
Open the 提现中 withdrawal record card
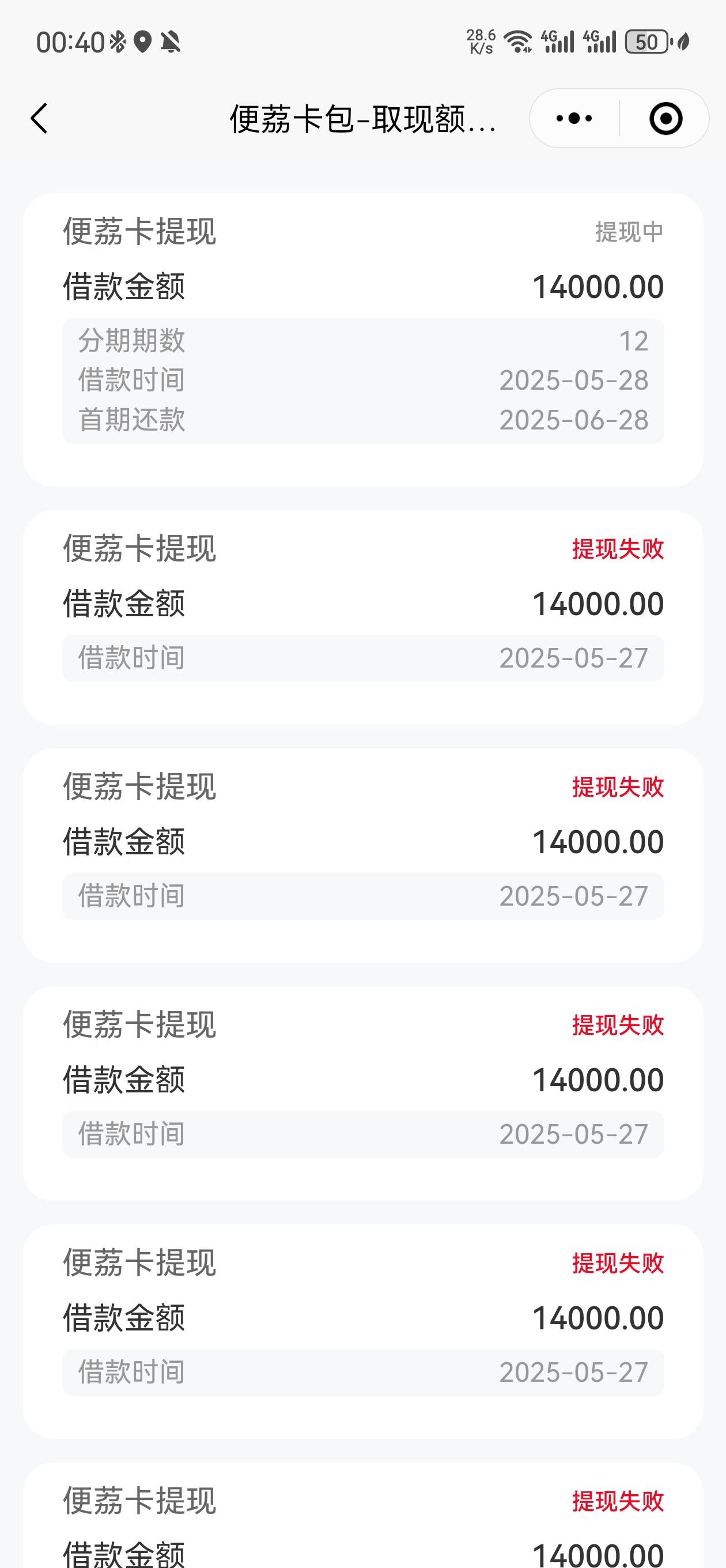364,340
